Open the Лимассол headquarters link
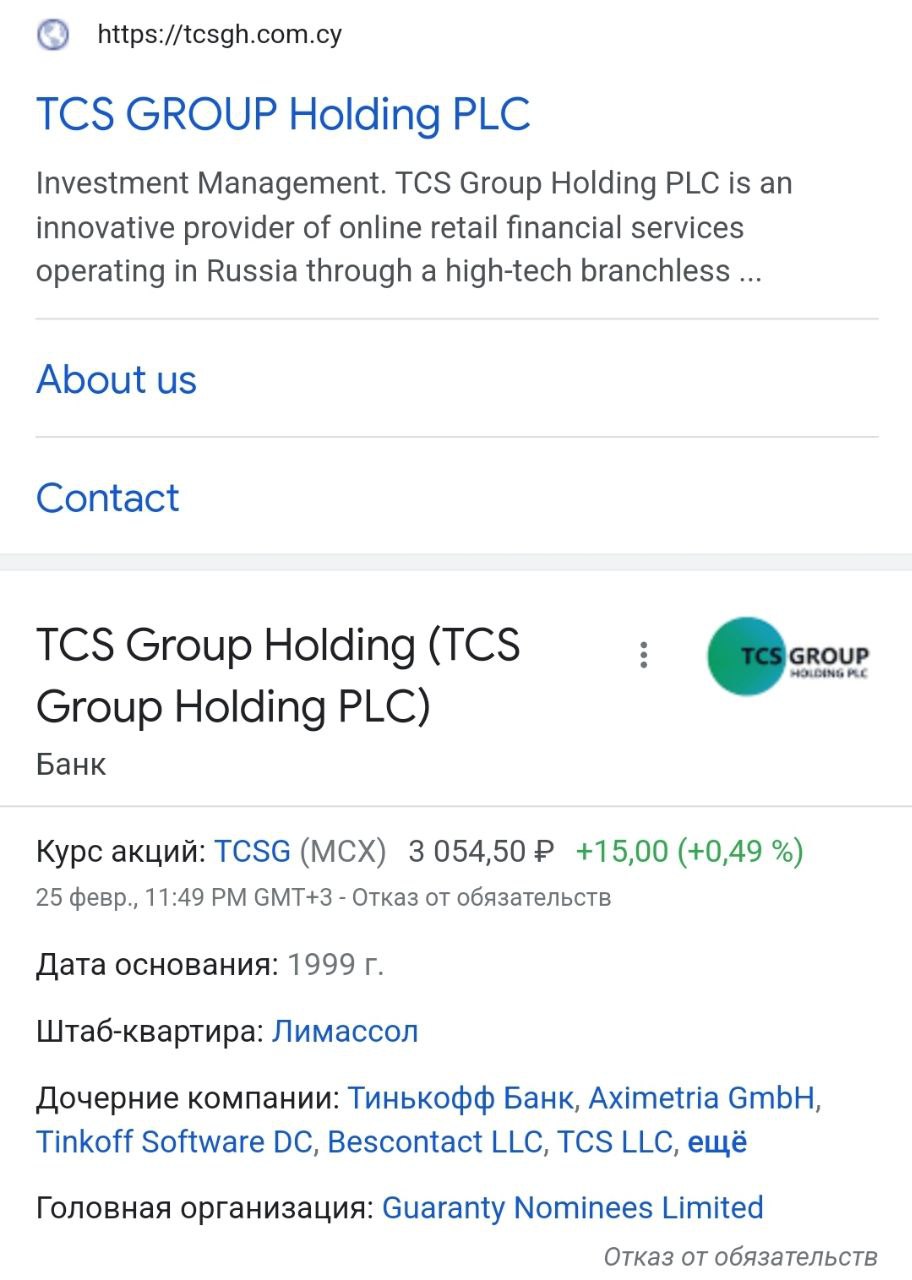 coord(345,1031)
